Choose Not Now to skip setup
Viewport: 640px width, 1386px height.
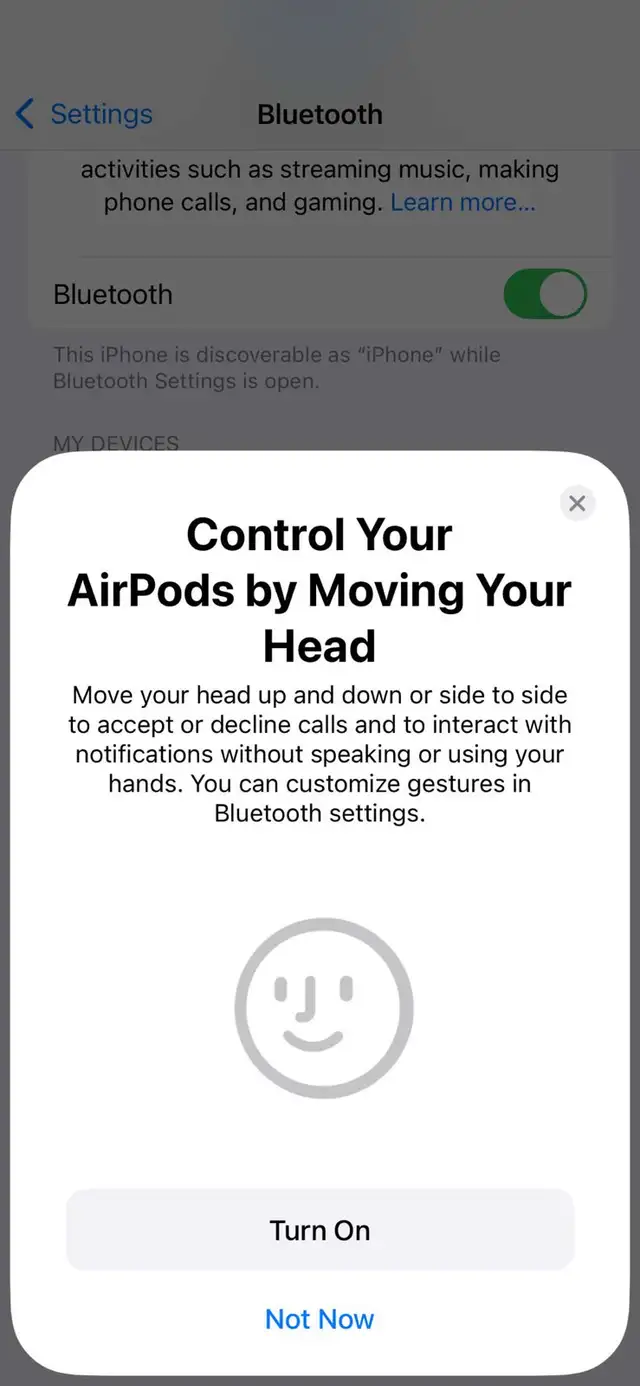click(320, 1319)
